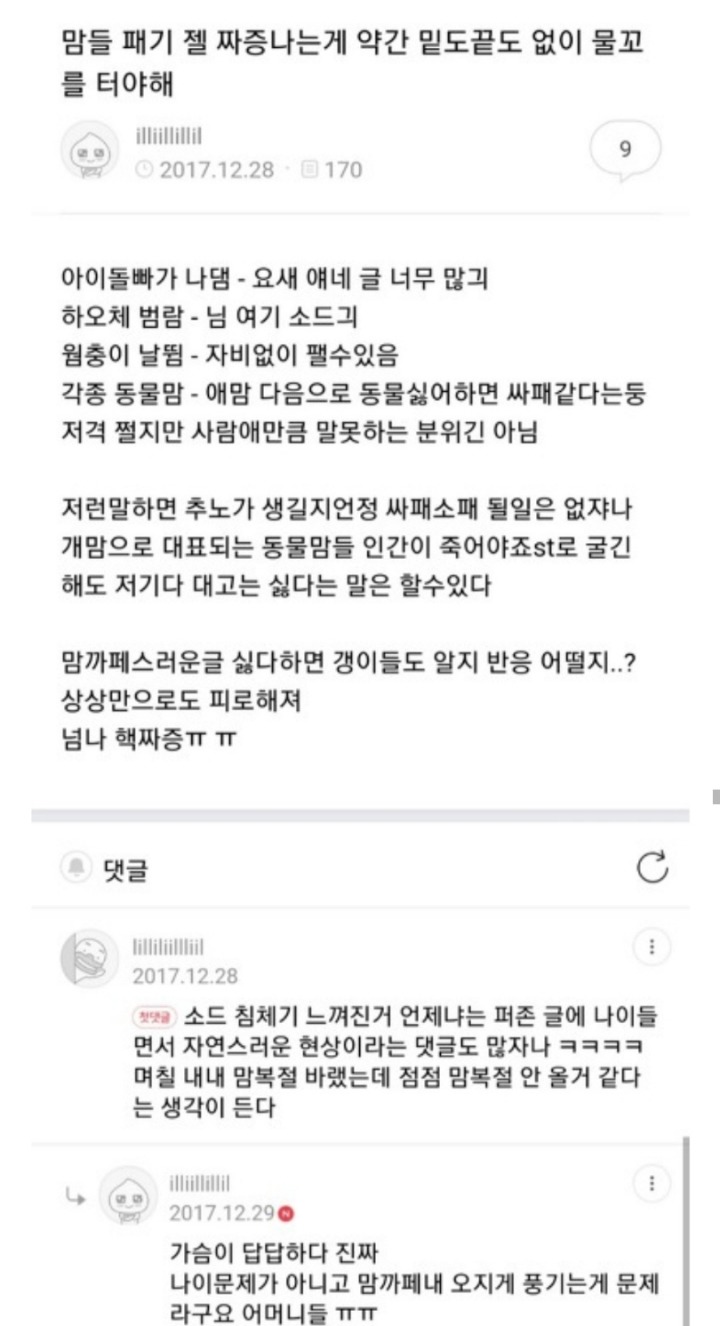
Task: Open overflow menu on the 2017.12.28 comment
Action: click(652, 948)
